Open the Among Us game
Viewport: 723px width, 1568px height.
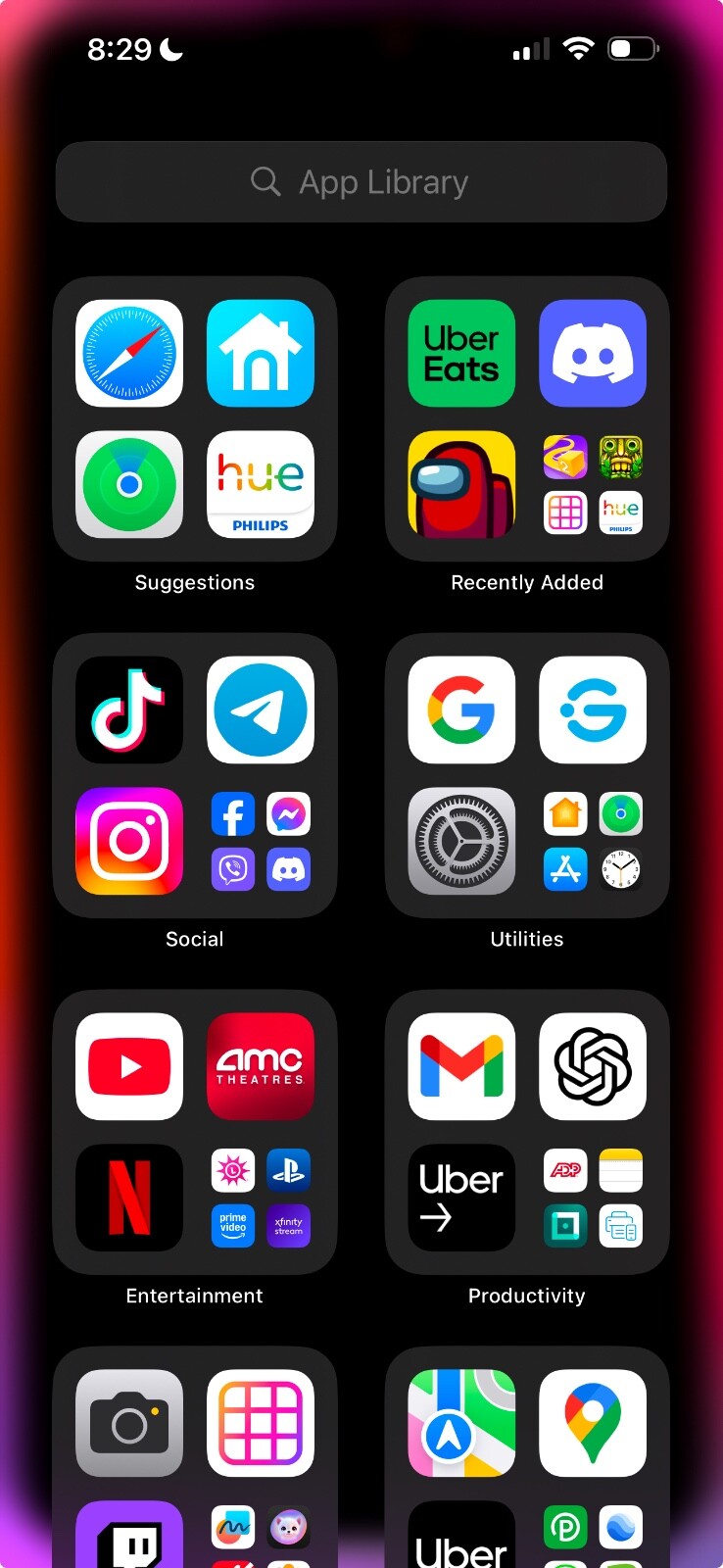click(460, 486)
